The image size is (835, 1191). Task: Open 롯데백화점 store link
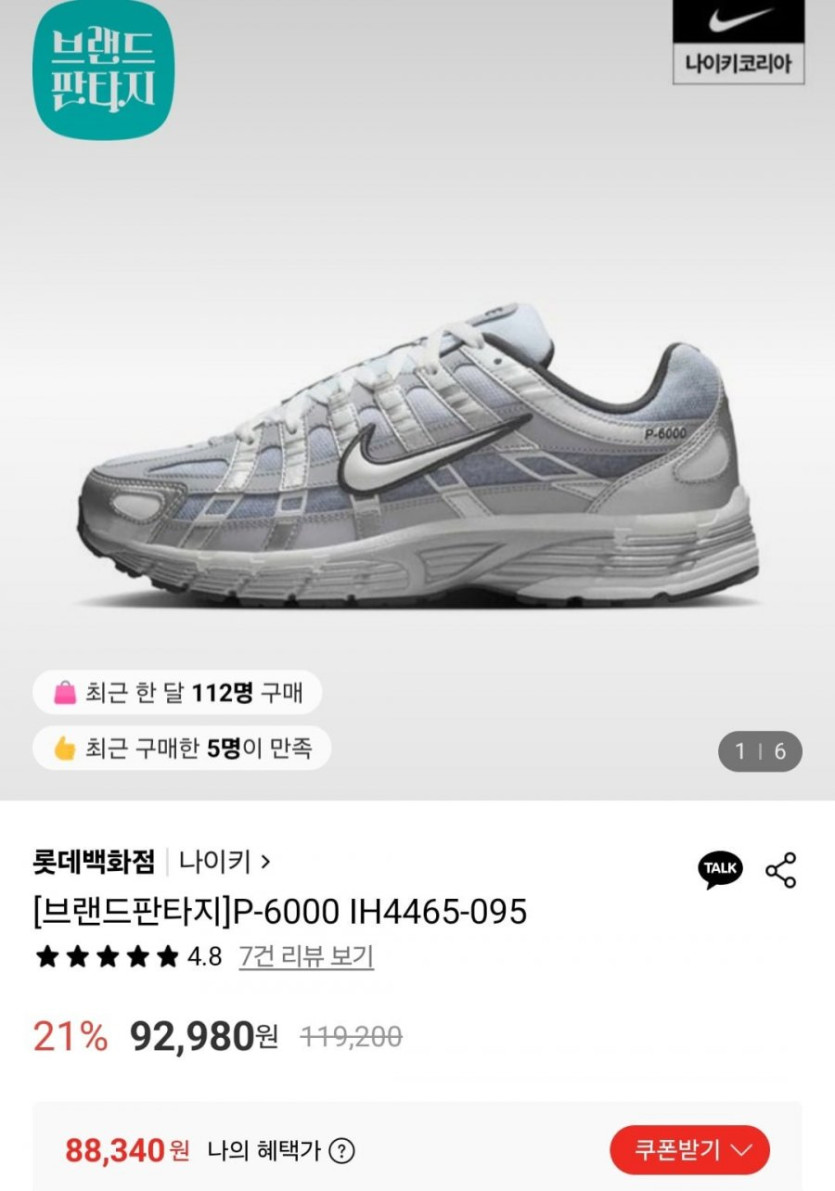tap(94, 860)
